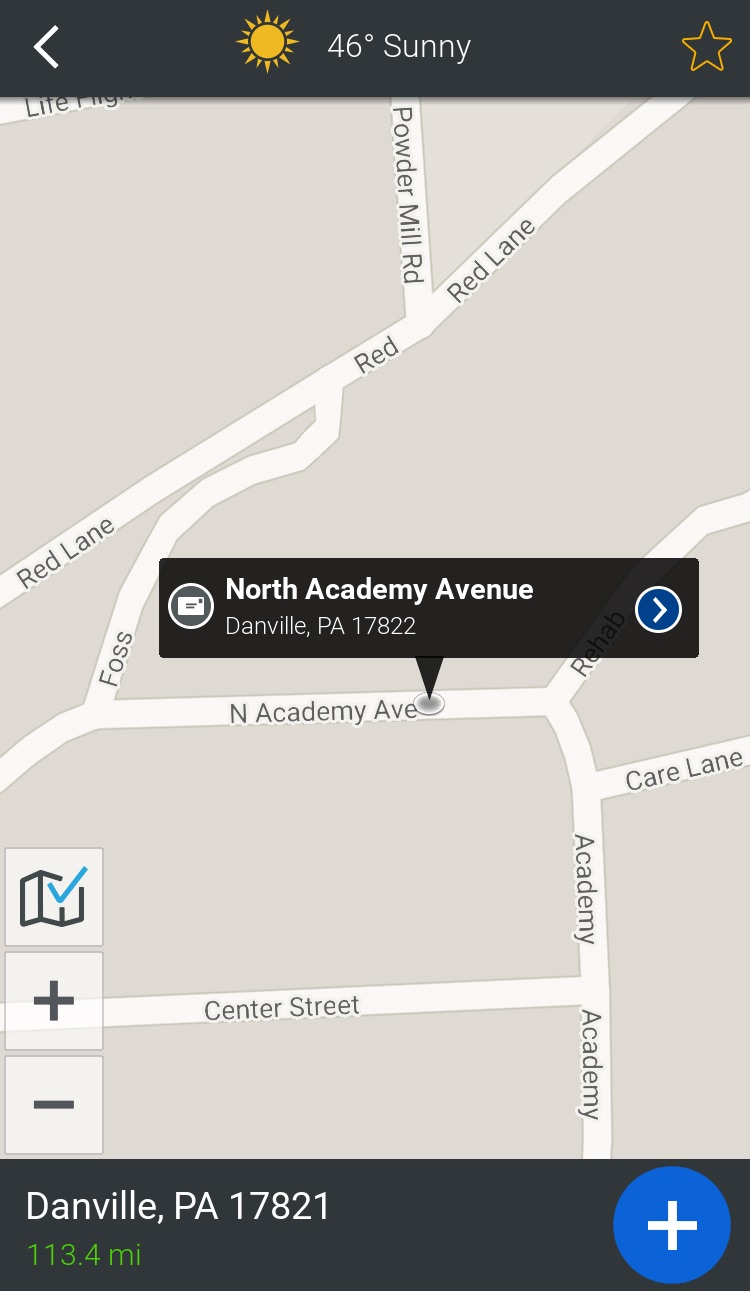Go back using the top-left arrow
Image resolution: width=750 pixels, height=1291 pixels.
point(46,47)
